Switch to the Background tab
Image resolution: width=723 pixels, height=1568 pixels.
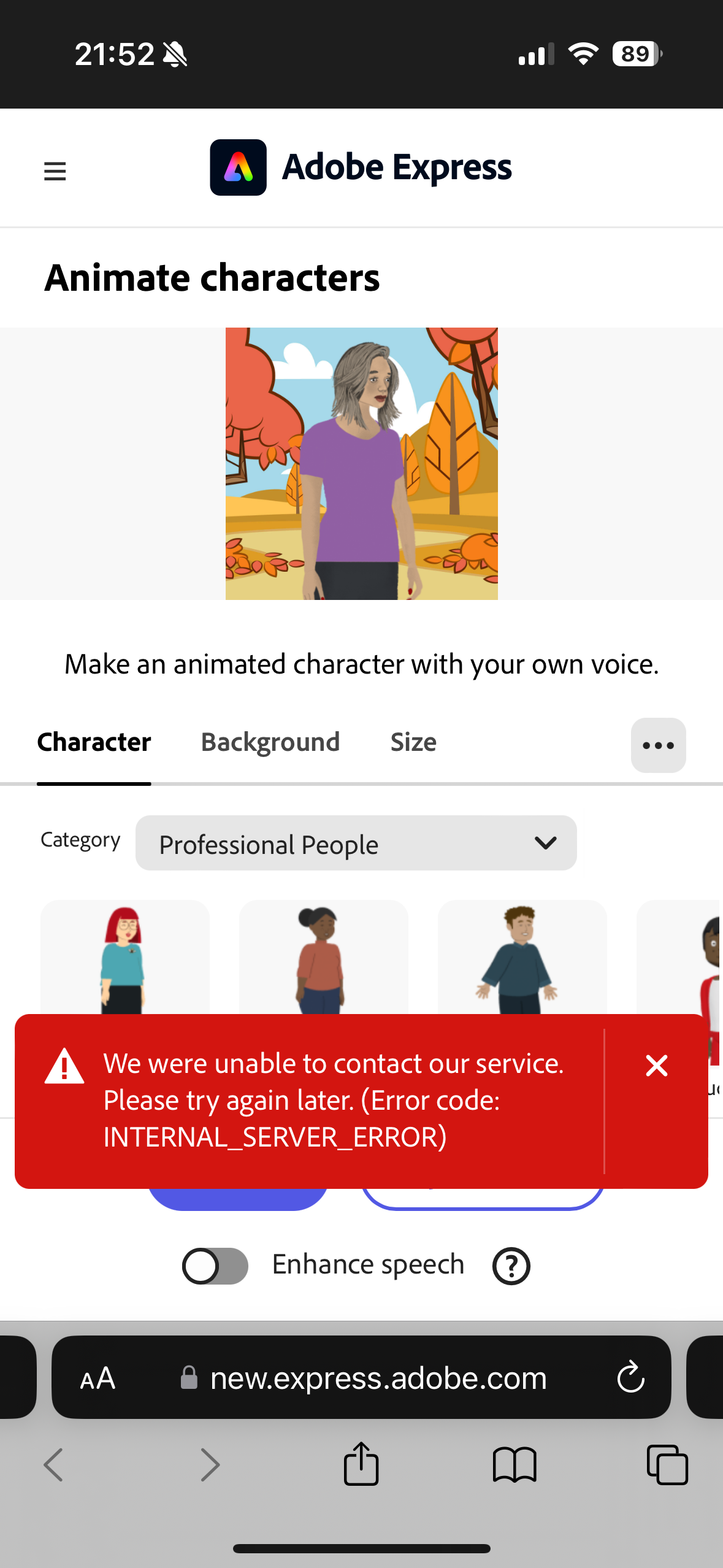pos(270,742)
